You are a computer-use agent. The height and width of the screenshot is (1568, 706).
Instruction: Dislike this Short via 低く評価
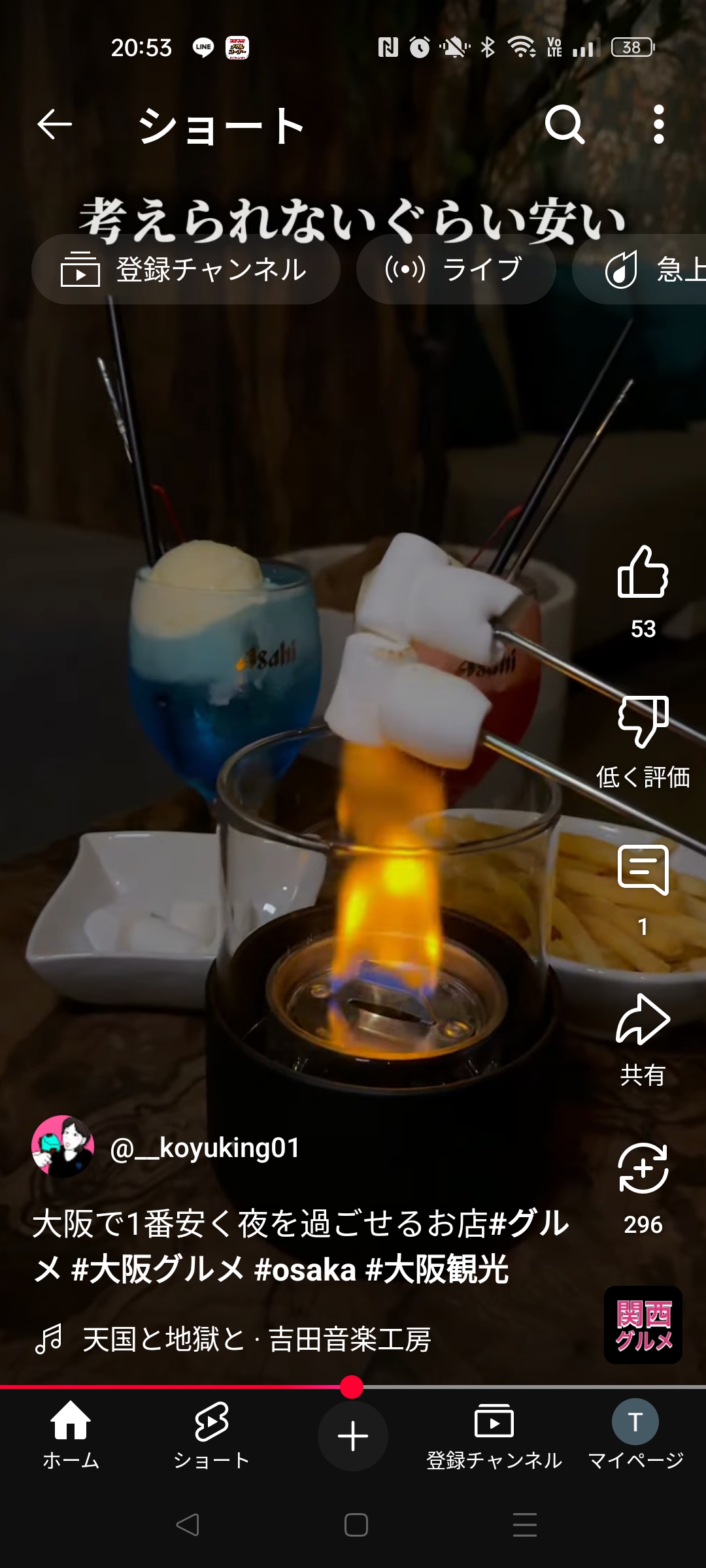point(643,721)
